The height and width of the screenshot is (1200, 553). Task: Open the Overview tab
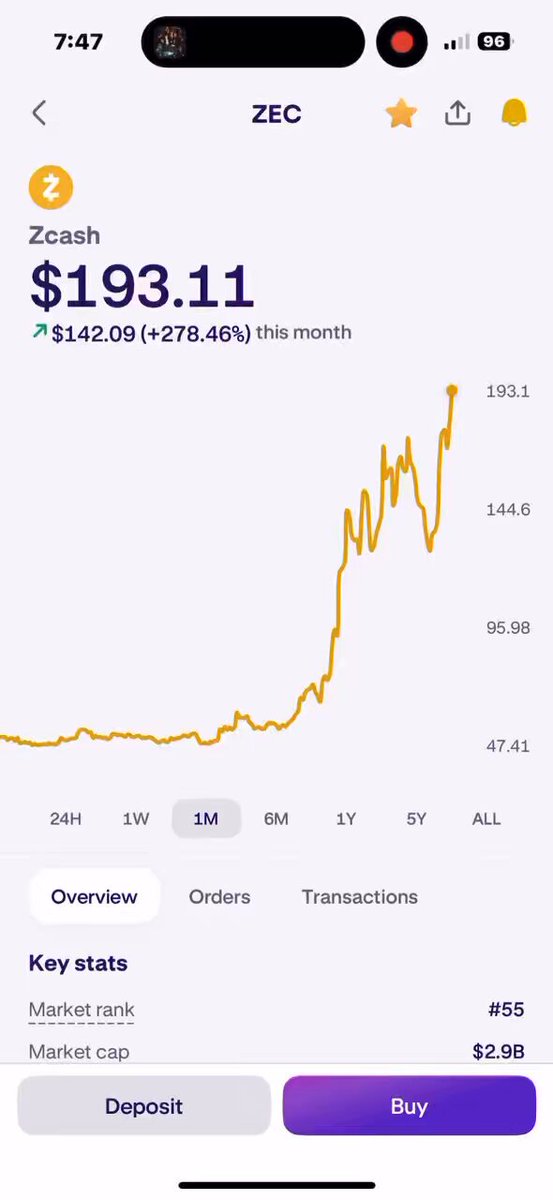[x=94, y=897]
